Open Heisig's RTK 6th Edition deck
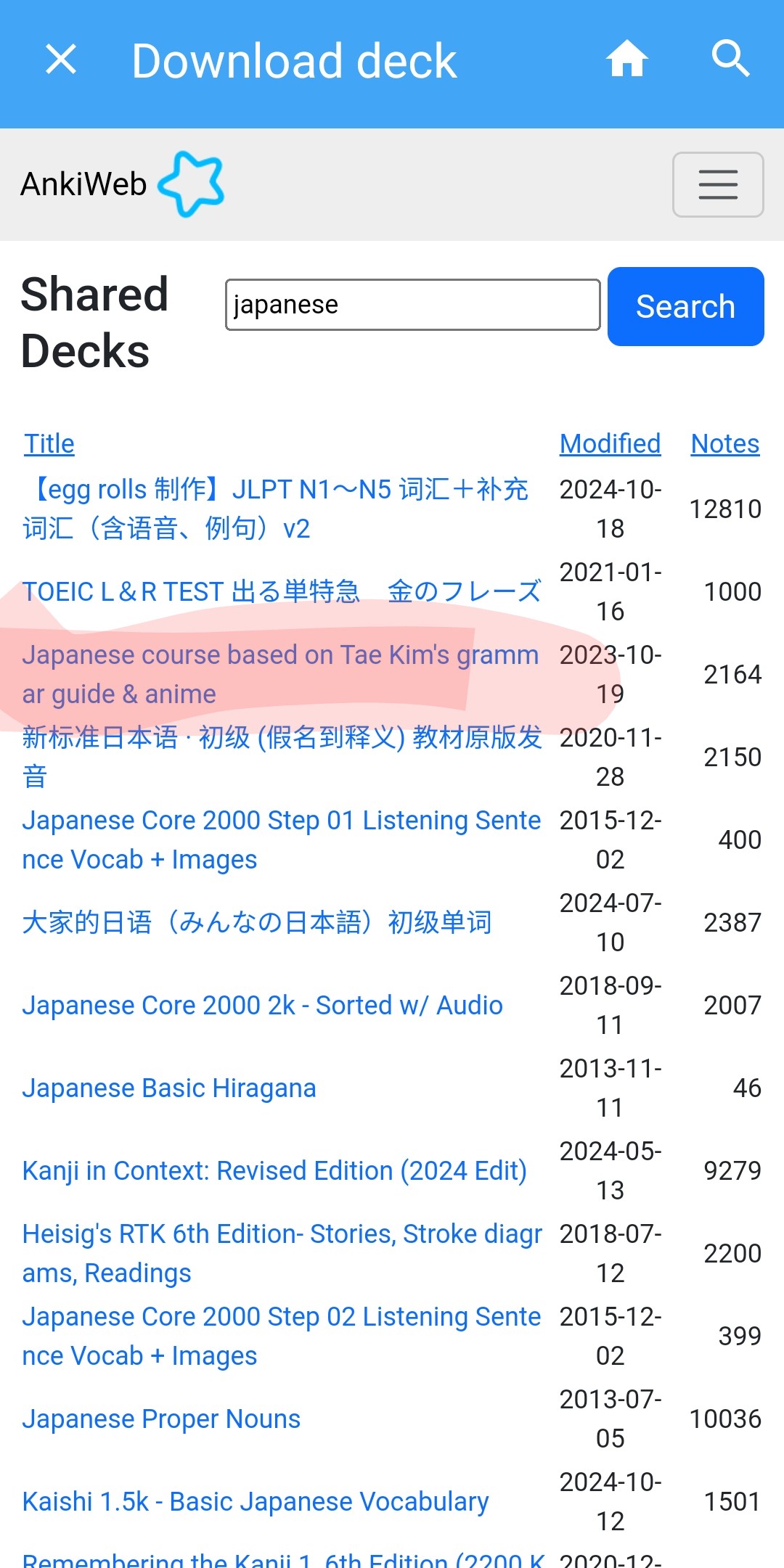 point(282,1253)
